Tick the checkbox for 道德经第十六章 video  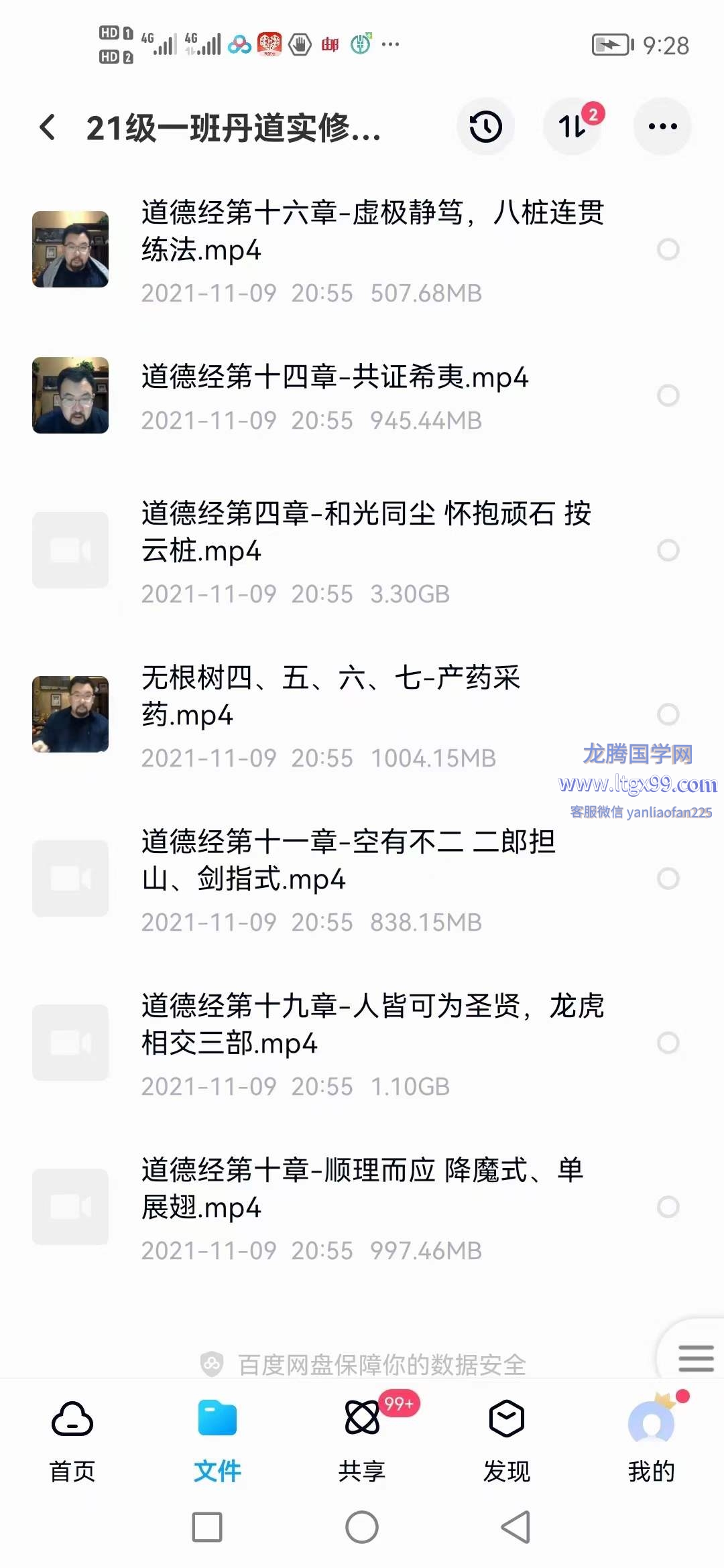click(x=668, y=249)
